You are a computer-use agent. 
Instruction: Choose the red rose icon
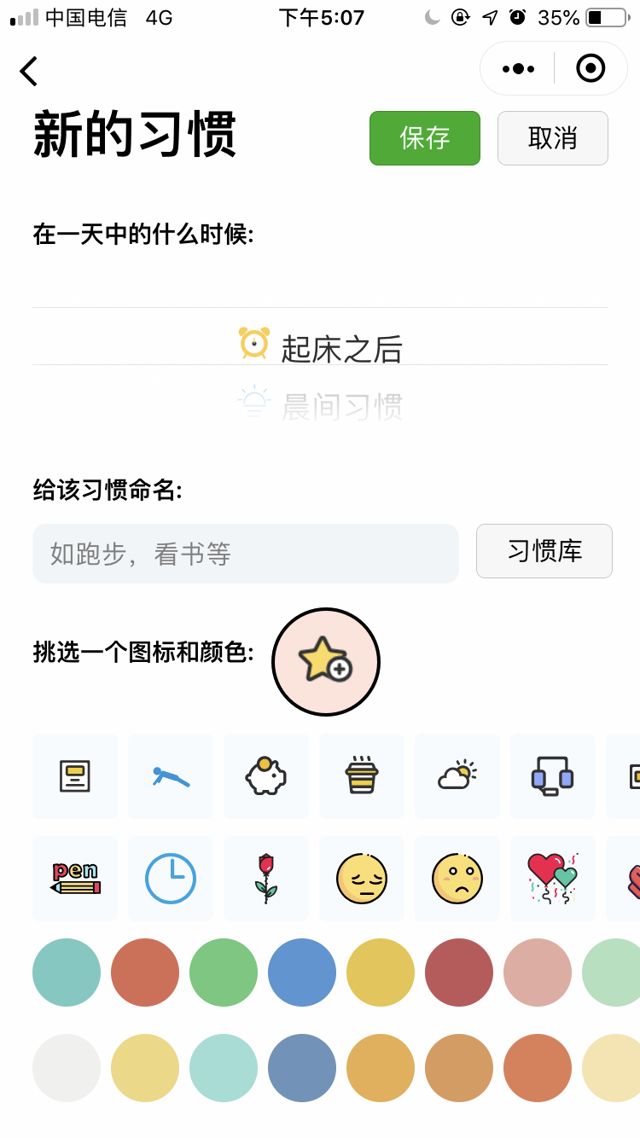(x=266, y=878)
